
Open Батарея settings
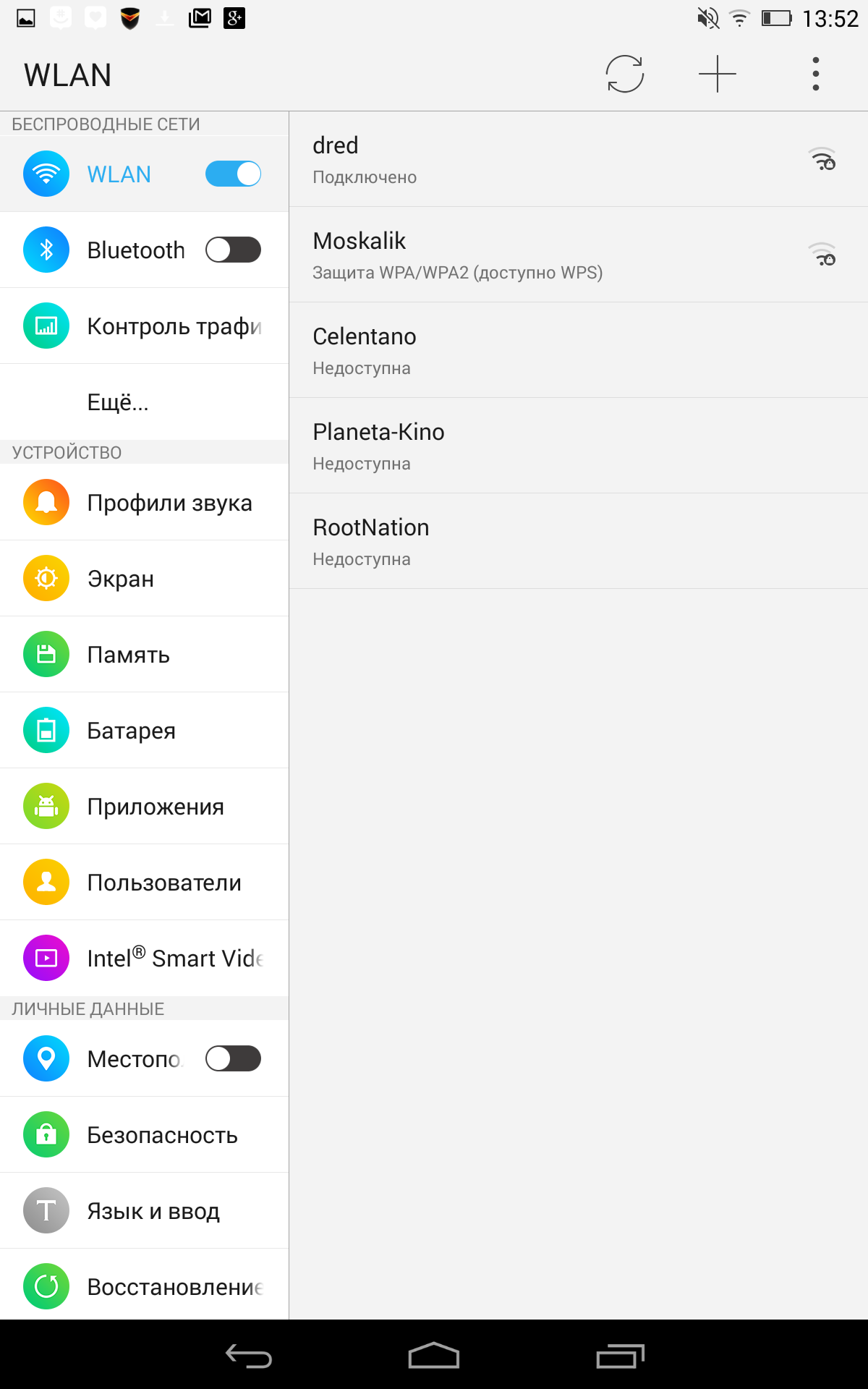(145, 730)
